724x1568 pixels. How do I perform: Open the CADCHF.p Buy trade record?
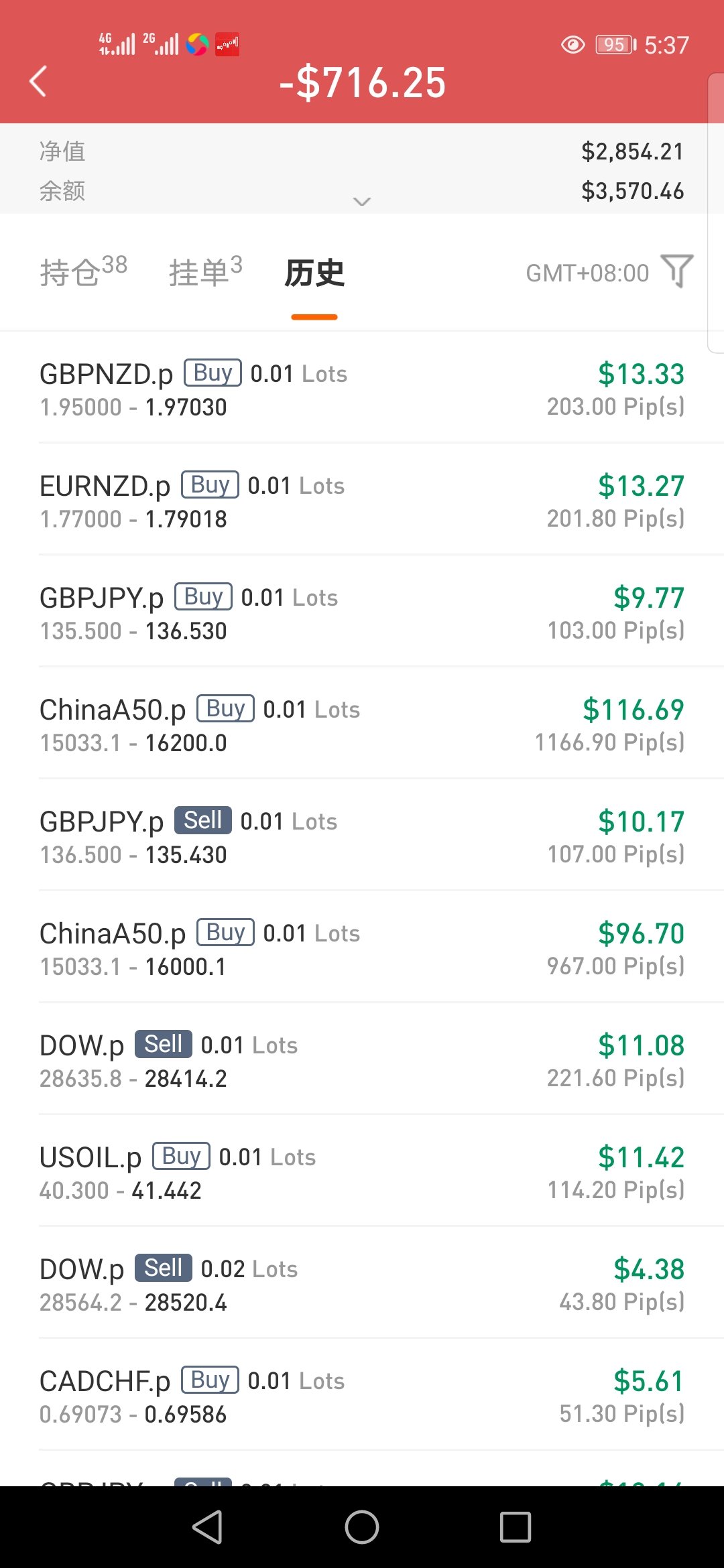pos(362,1395)
